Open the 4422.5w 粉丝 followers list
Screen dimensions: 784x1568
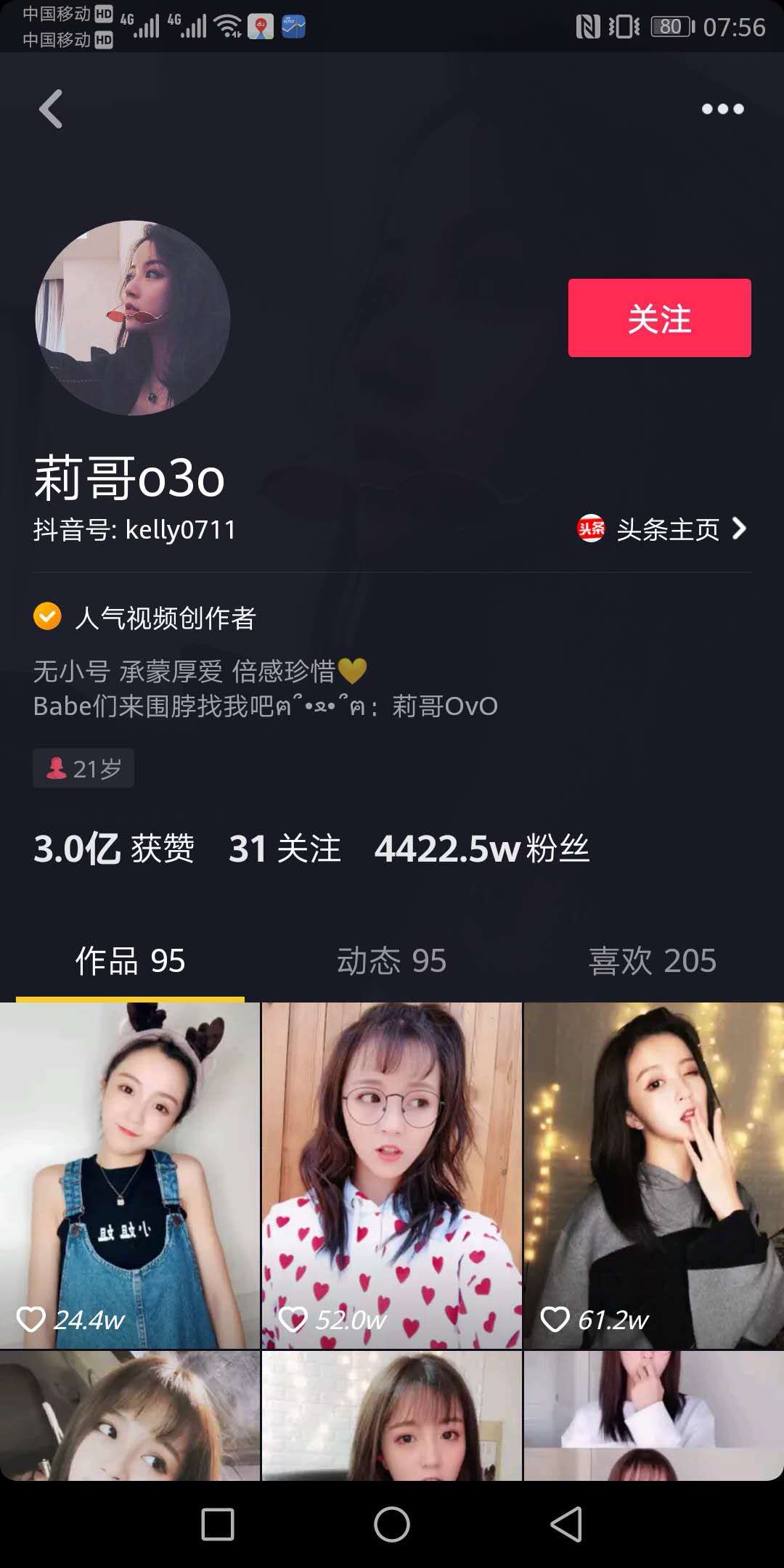[x=483, y=848]
